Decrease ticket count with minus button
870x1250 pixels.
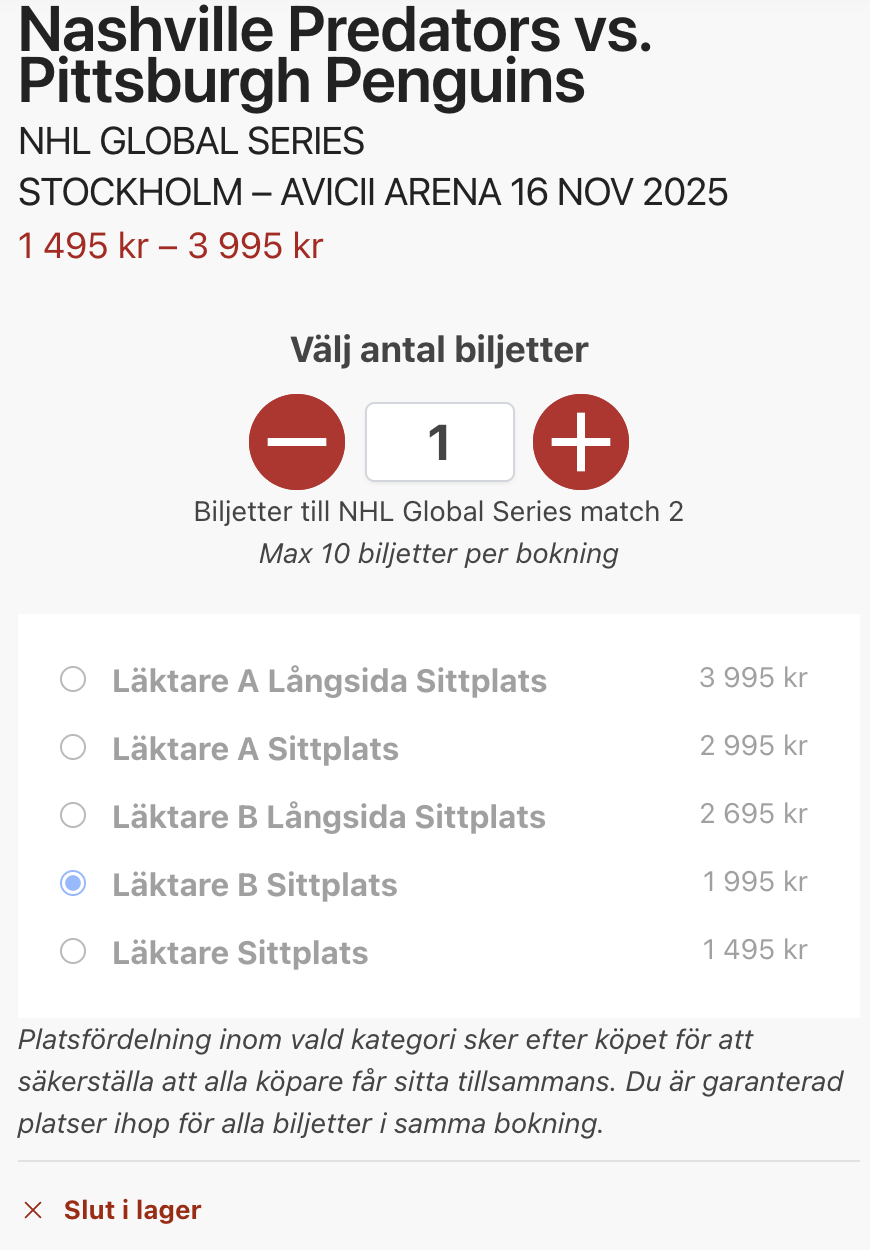pos(297,442)
